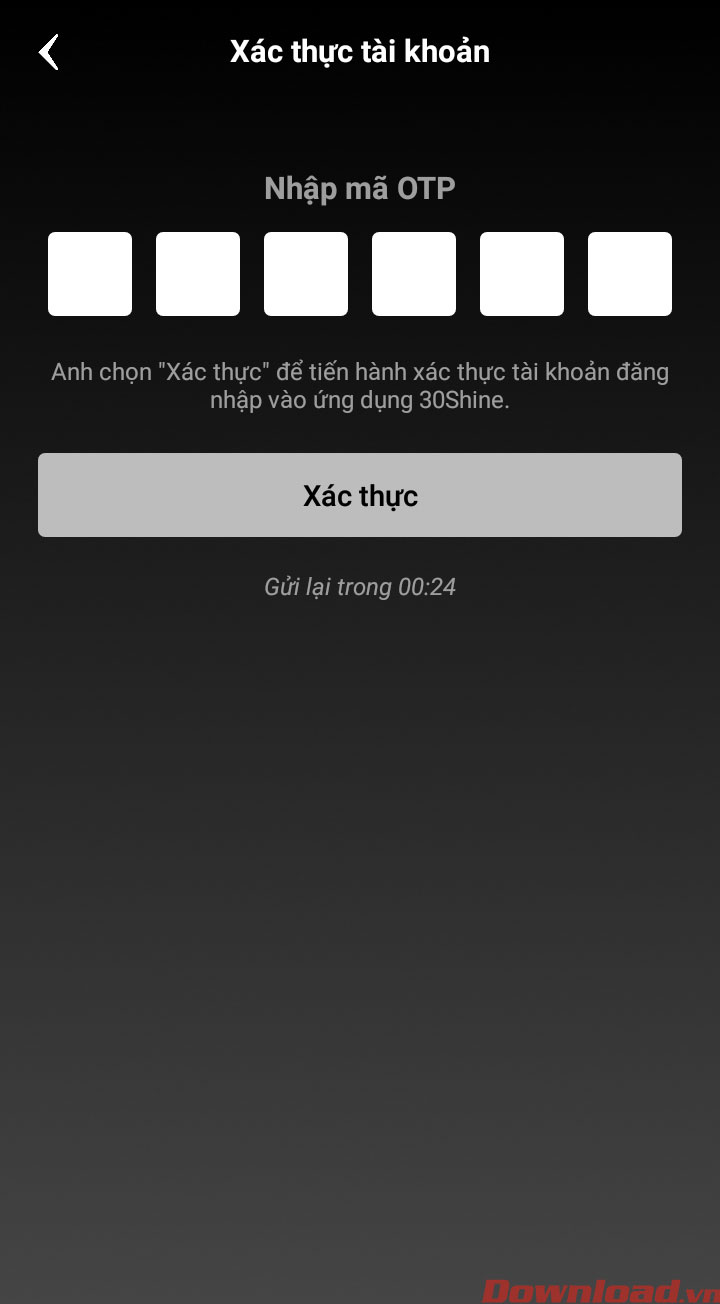This screenshot has width=720, height=1304.
Task: Go back using the top-left arrow
Action: point(49,52)
